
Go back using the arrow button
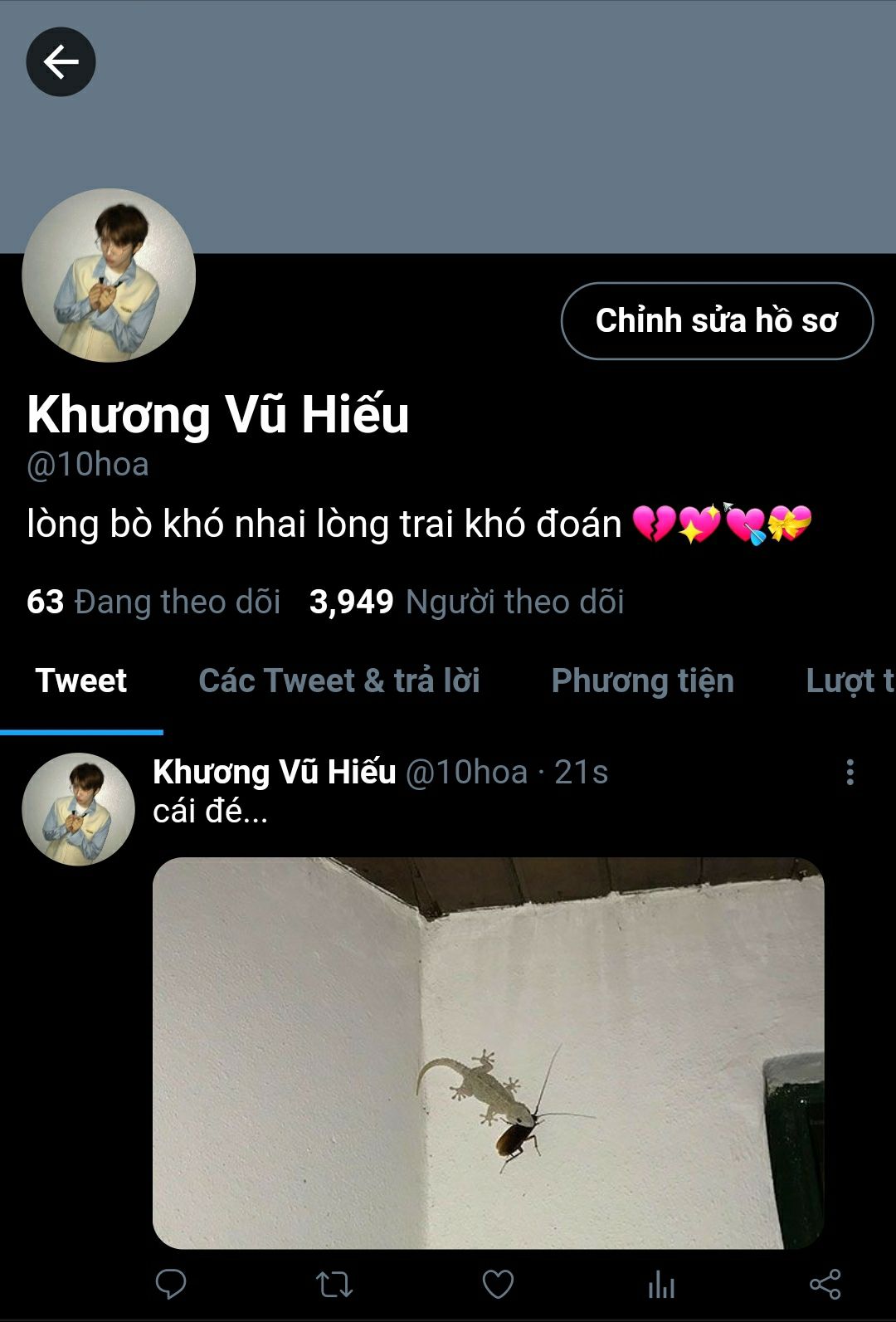(61, 61)
